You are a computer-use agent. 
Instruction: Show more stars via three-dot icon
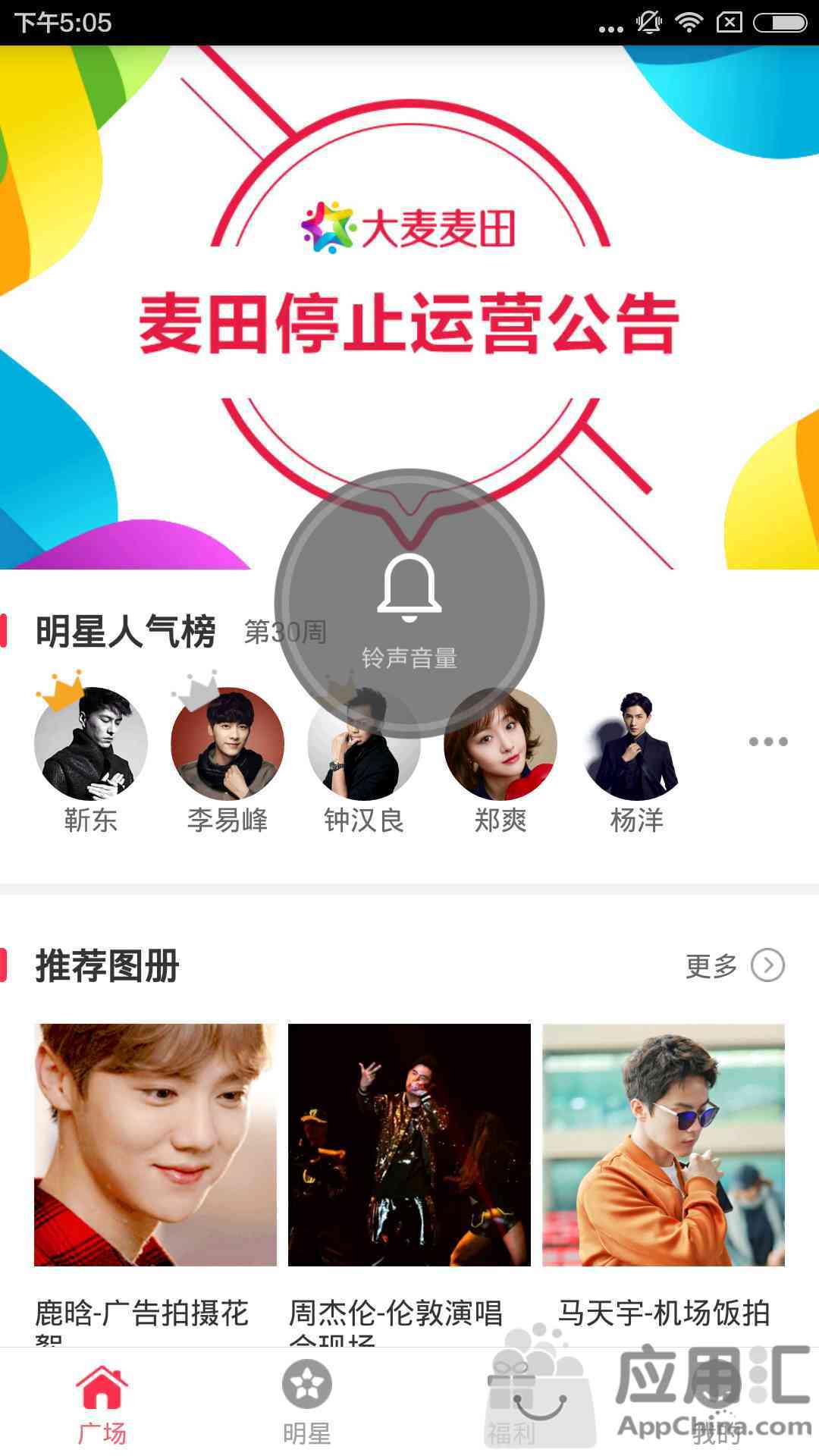[768, 742]
